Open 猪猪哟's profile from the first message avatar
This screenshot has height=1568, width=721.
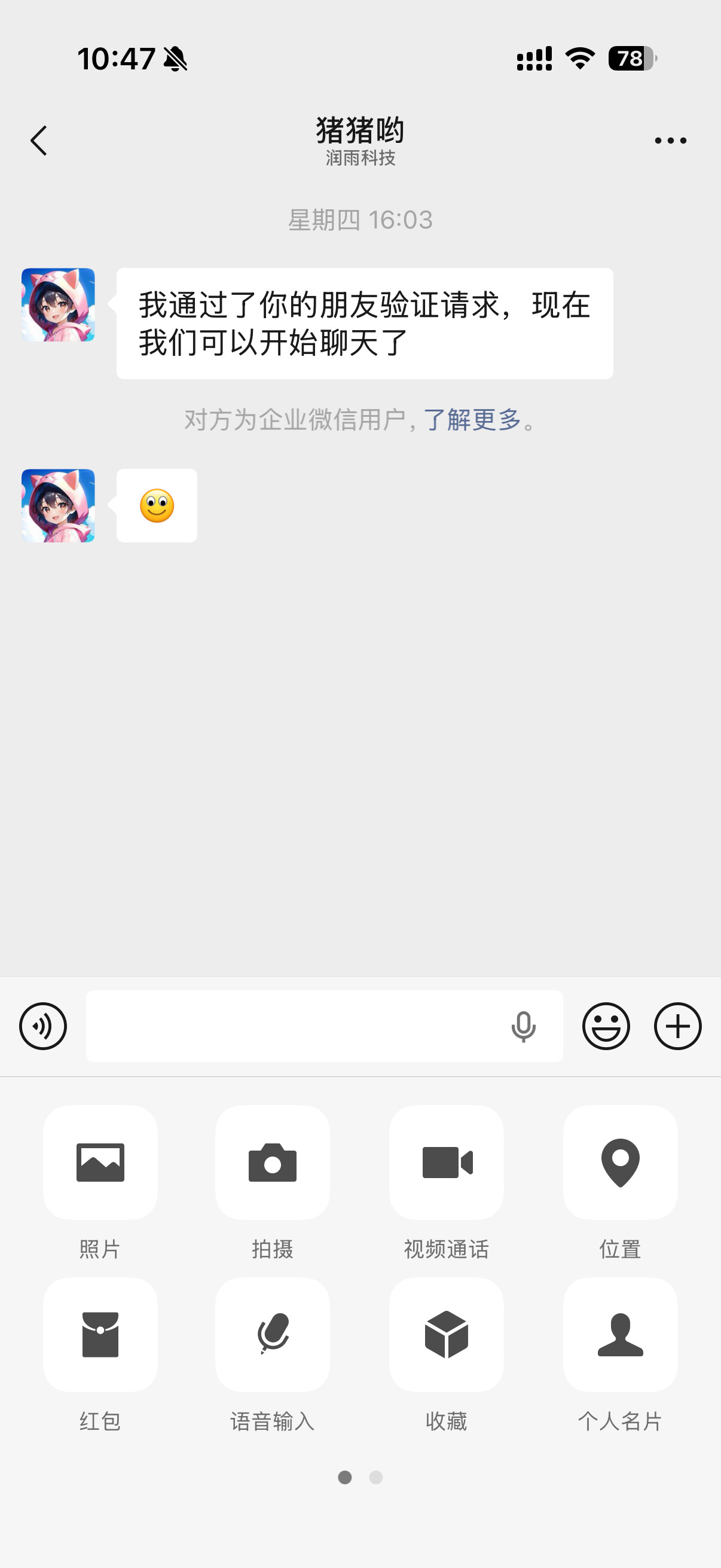pyautogui.click(x=59, y=304)
